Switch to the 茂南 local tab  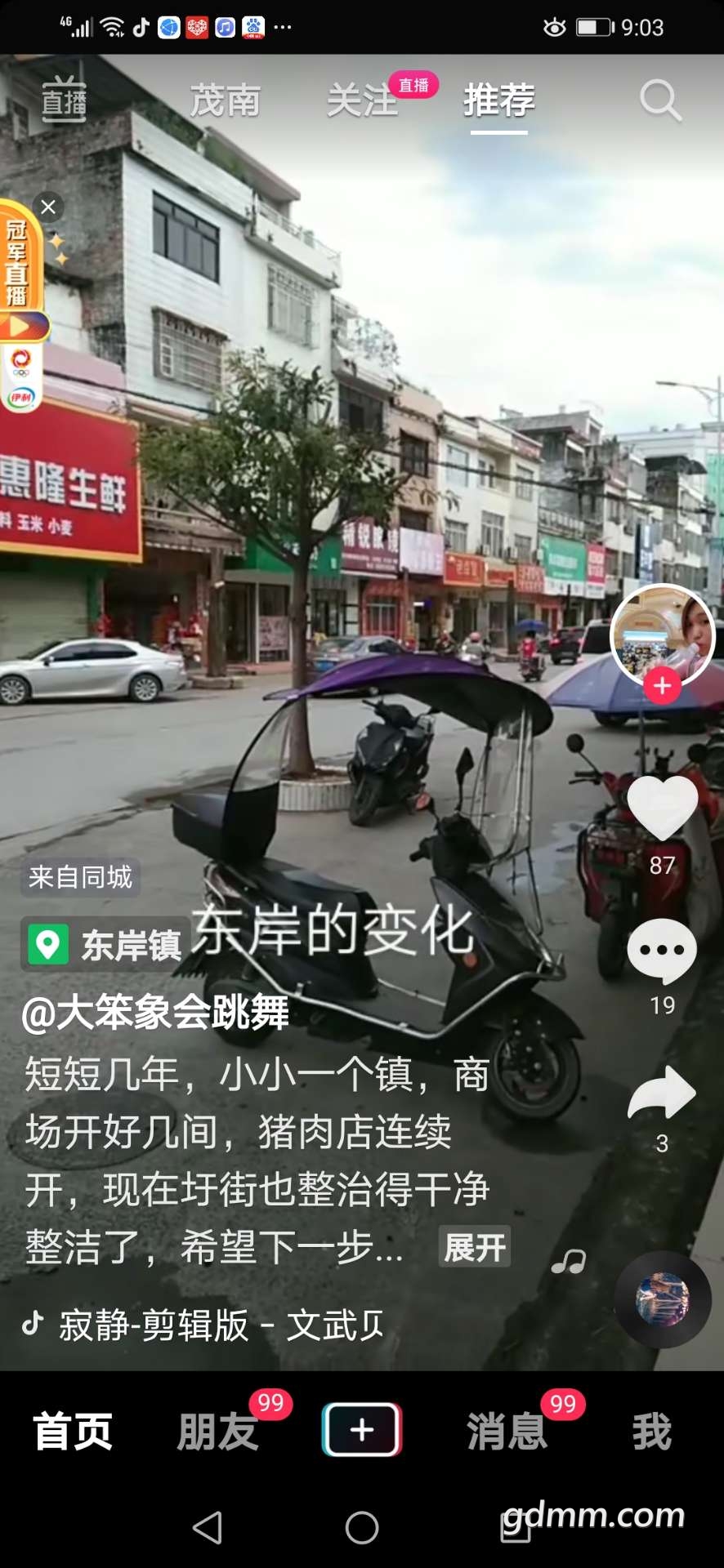tap(225, 101)
